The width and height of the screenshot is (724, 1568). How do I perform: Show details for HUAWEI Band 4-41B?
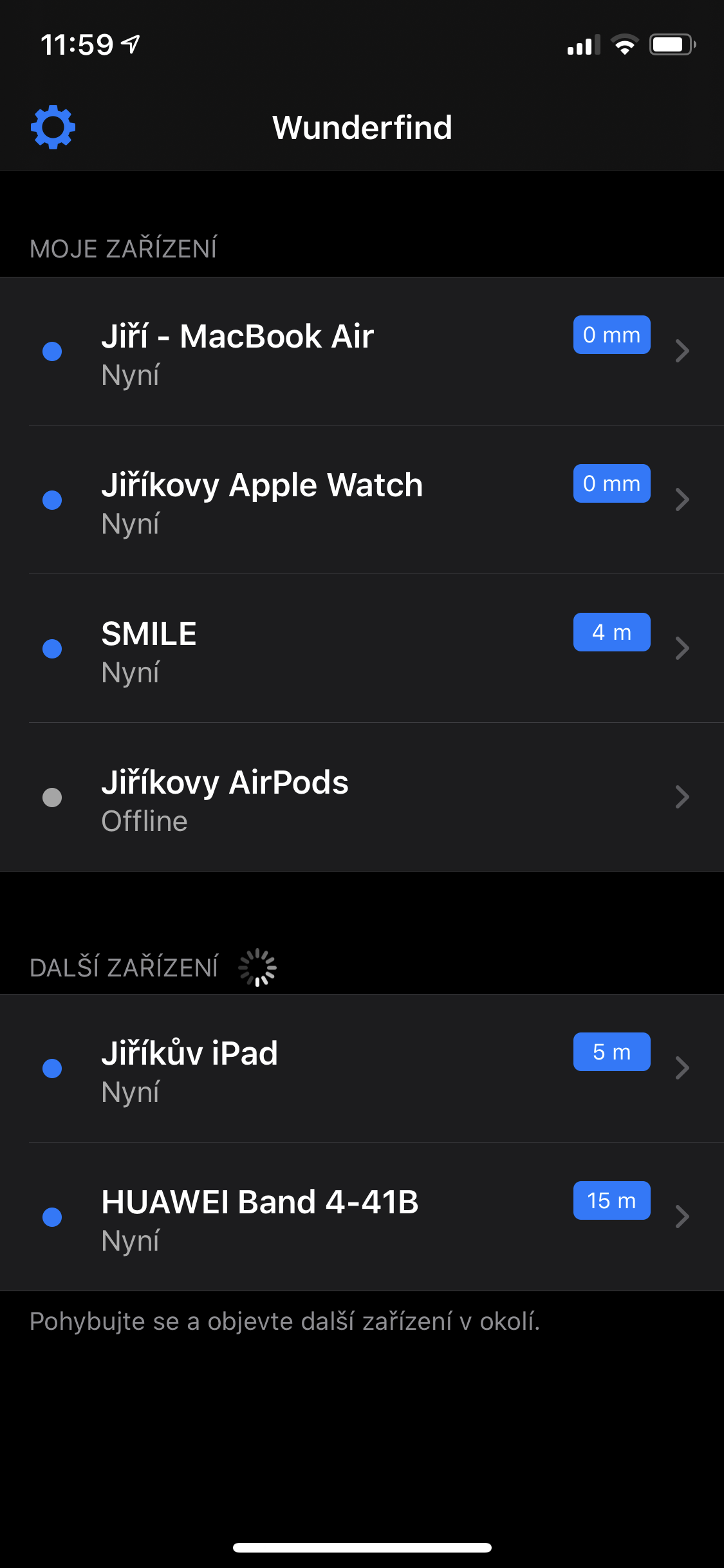362,1217
